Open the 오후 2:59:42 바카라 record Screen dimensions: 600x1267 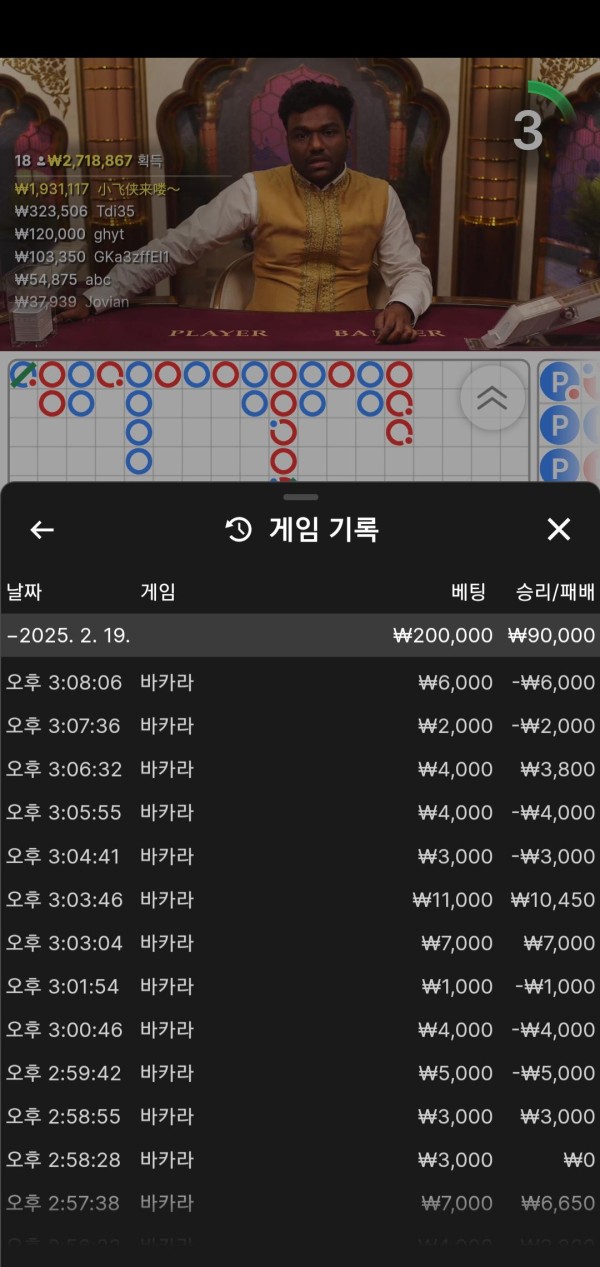pyautogui.click(x=300, y=1073)
